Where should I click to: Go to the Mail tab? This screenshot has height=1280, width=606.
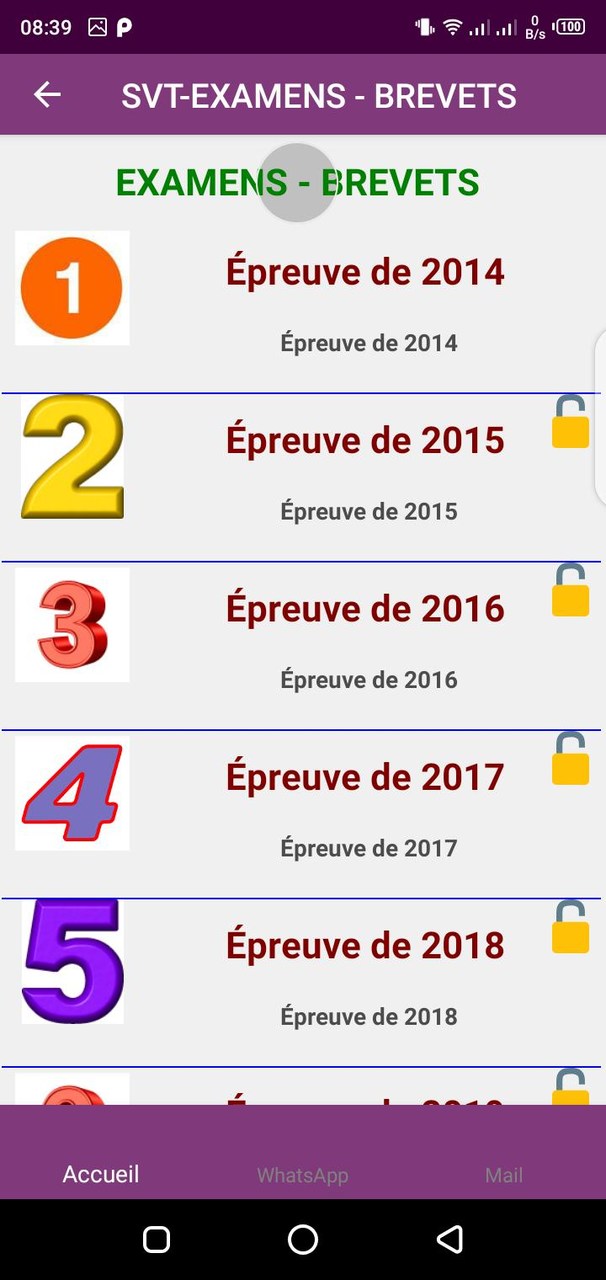504,1175
